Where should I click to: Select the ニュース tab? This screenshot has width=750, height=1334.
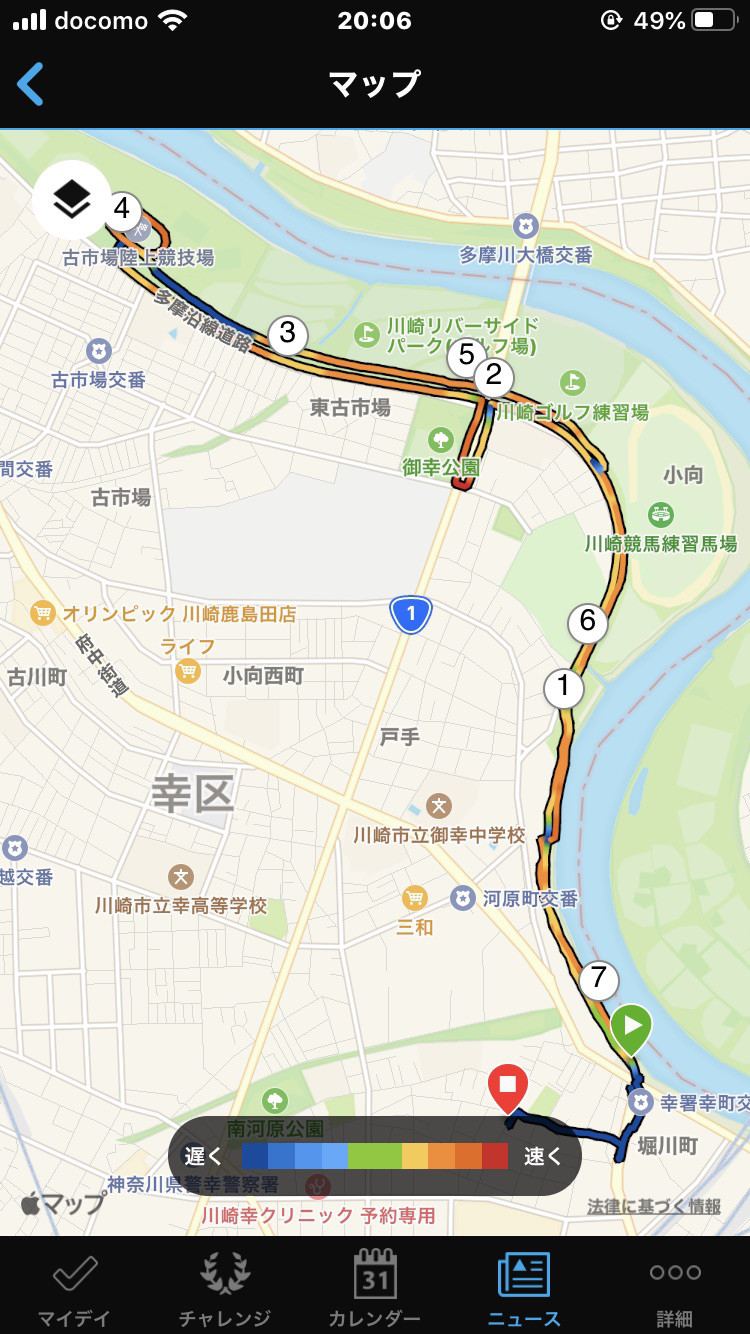pos(524,1287)
